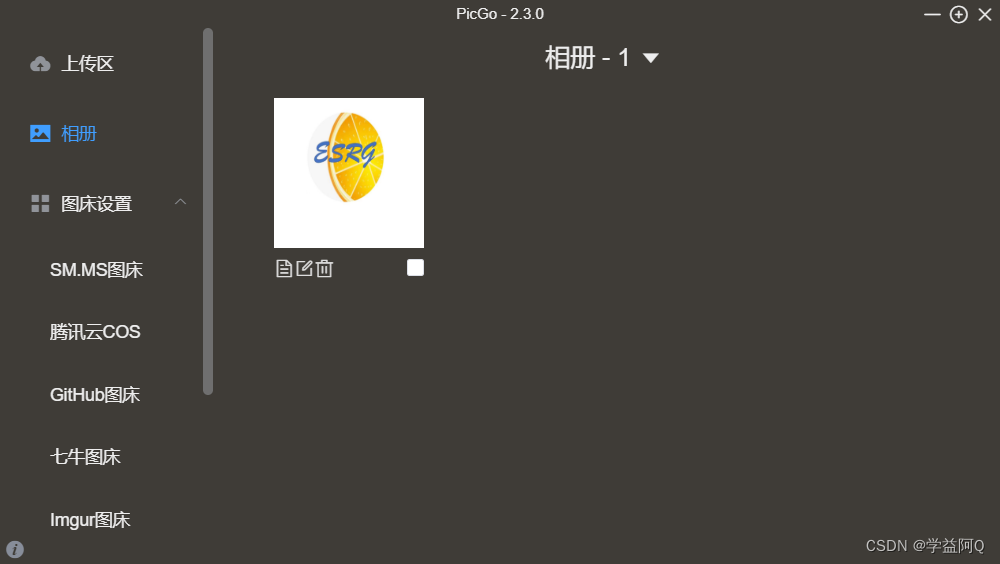Tap the circled plus icon in title bar
Viewport: 1000px width, 564px height.
pyautogui.click(x=958, y=14)
